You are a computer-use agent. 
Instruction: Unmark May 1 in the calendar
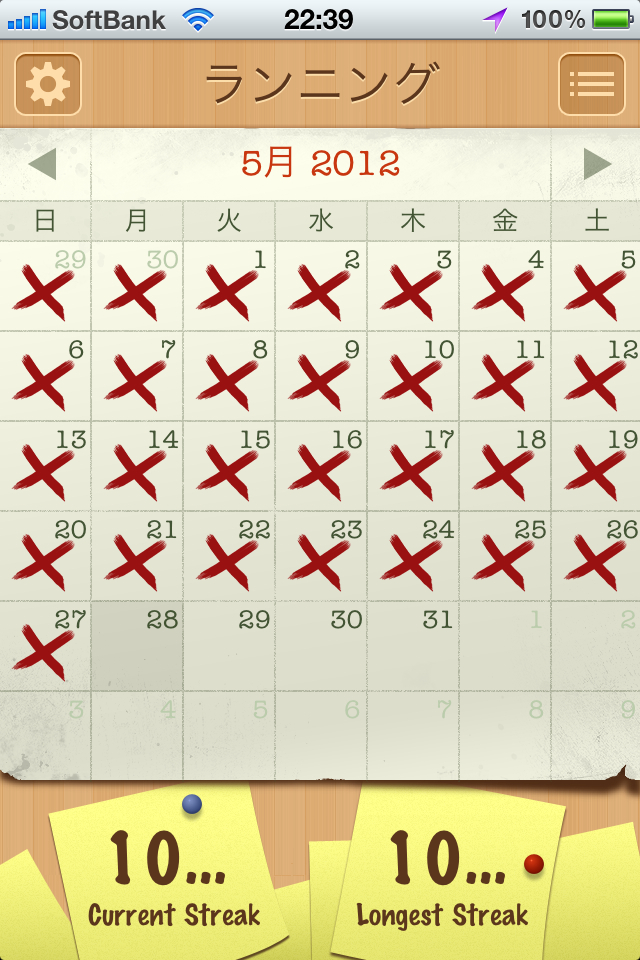(x=229, y=287)
